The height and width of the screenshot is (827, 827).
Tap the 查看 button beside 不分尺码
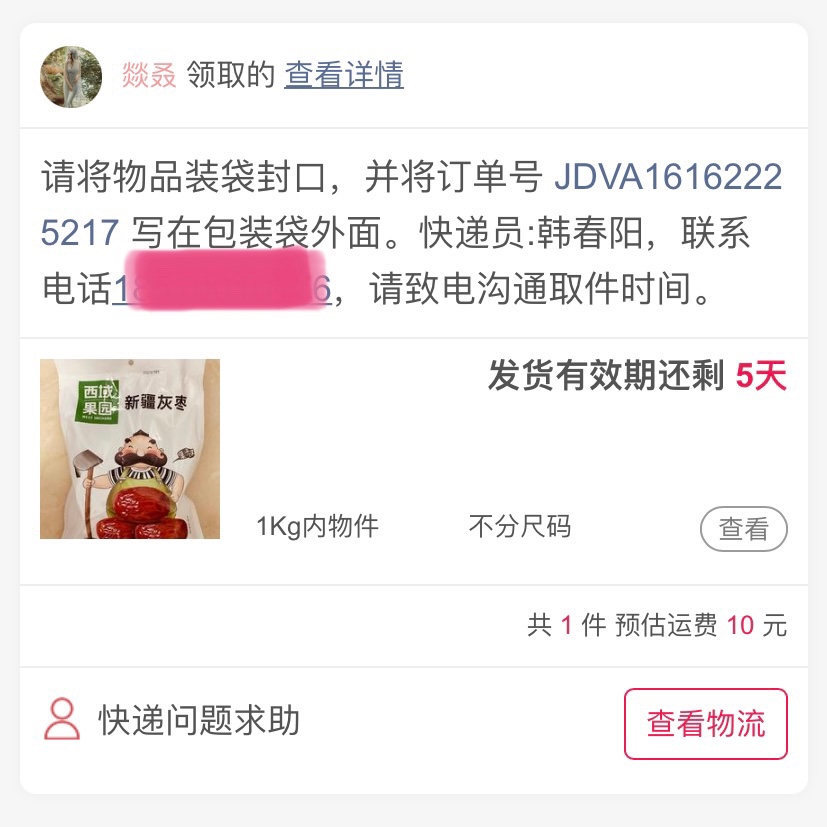743,529
